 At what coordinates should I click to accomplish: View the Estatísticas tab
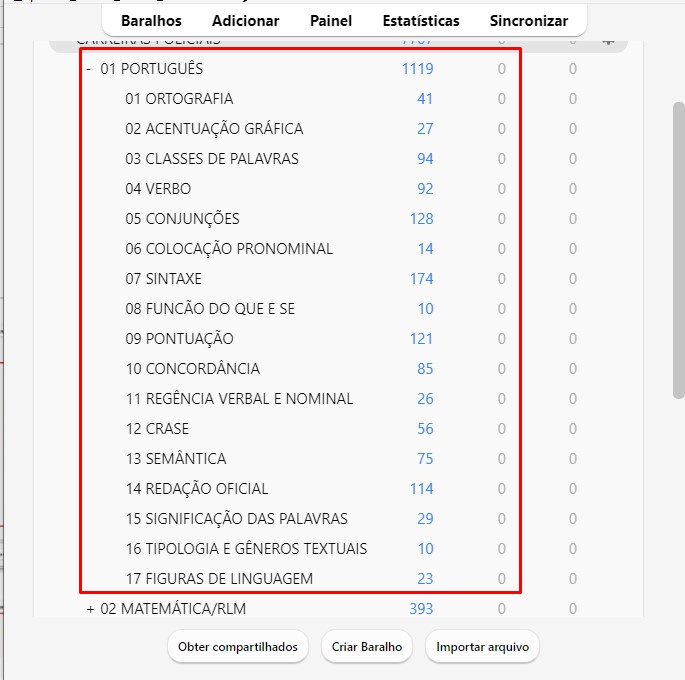tap(421, 20)
